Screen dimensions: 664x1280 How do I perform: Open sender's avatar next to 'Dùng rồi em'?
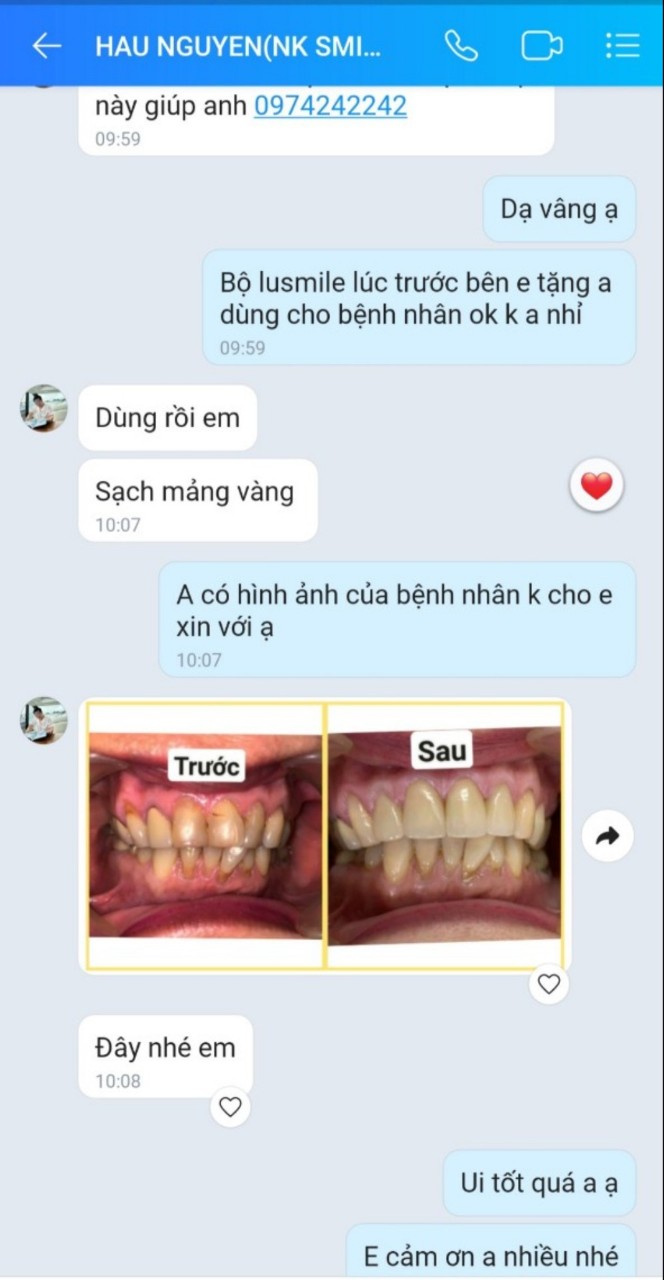(44, 408)
